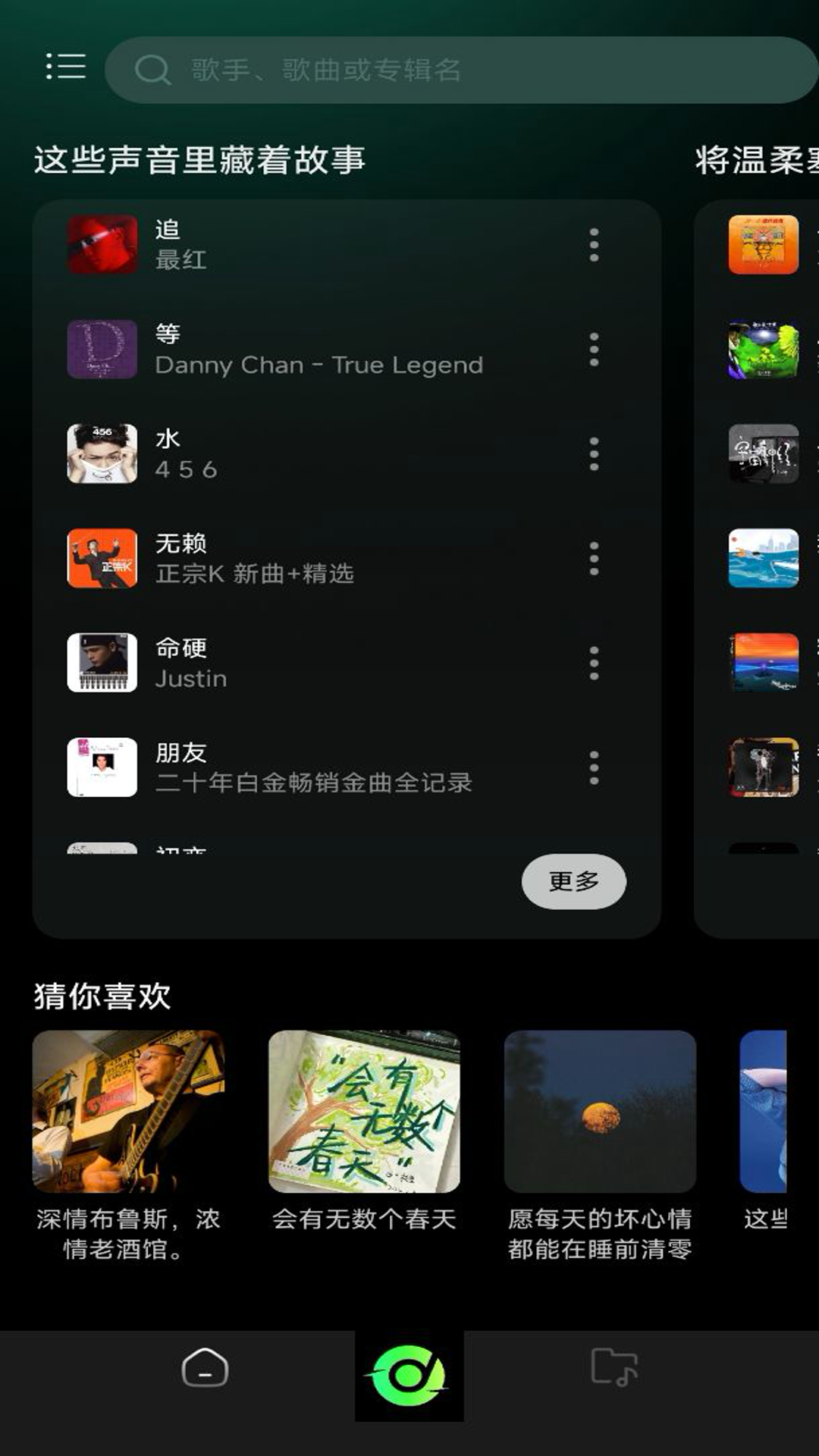
Task: Tap the search box for songs, artists or albums
Action: 461,70
